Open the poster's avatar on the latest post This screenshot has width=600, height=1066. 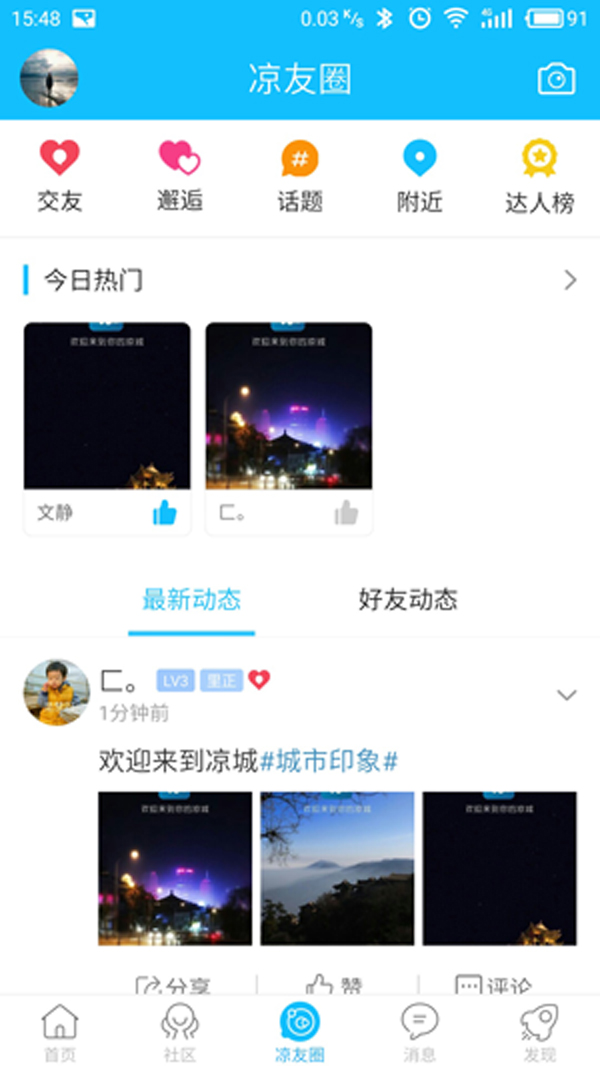pyautogui.click(x=56, y=692)
